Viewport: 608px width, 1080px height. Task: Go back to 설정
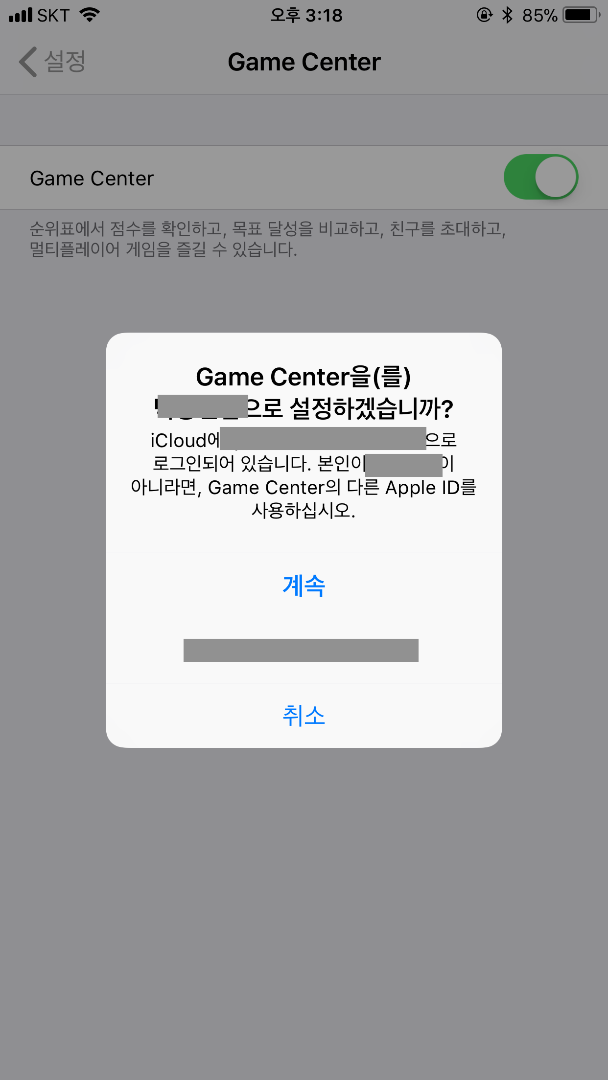52,61
